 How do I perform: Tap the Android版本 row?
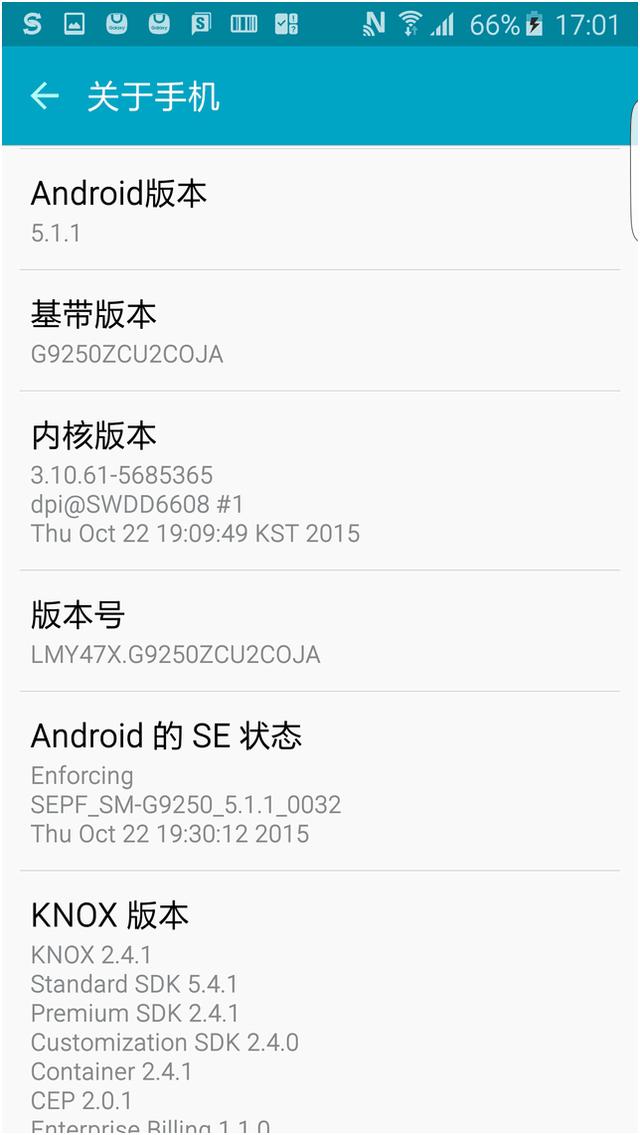point(320,210)
